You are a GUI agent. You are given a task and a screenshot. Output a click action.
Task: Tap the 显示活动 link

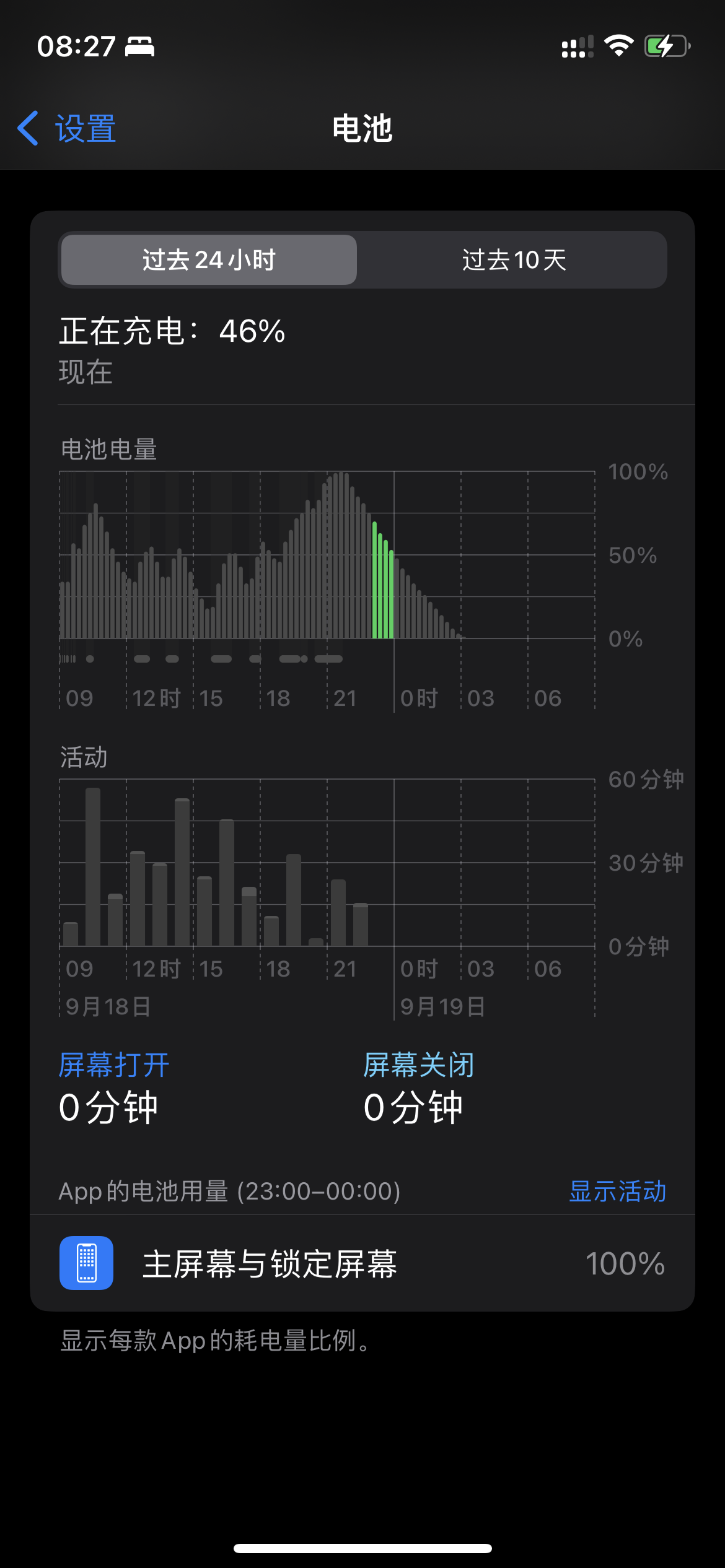point(617,1191)
